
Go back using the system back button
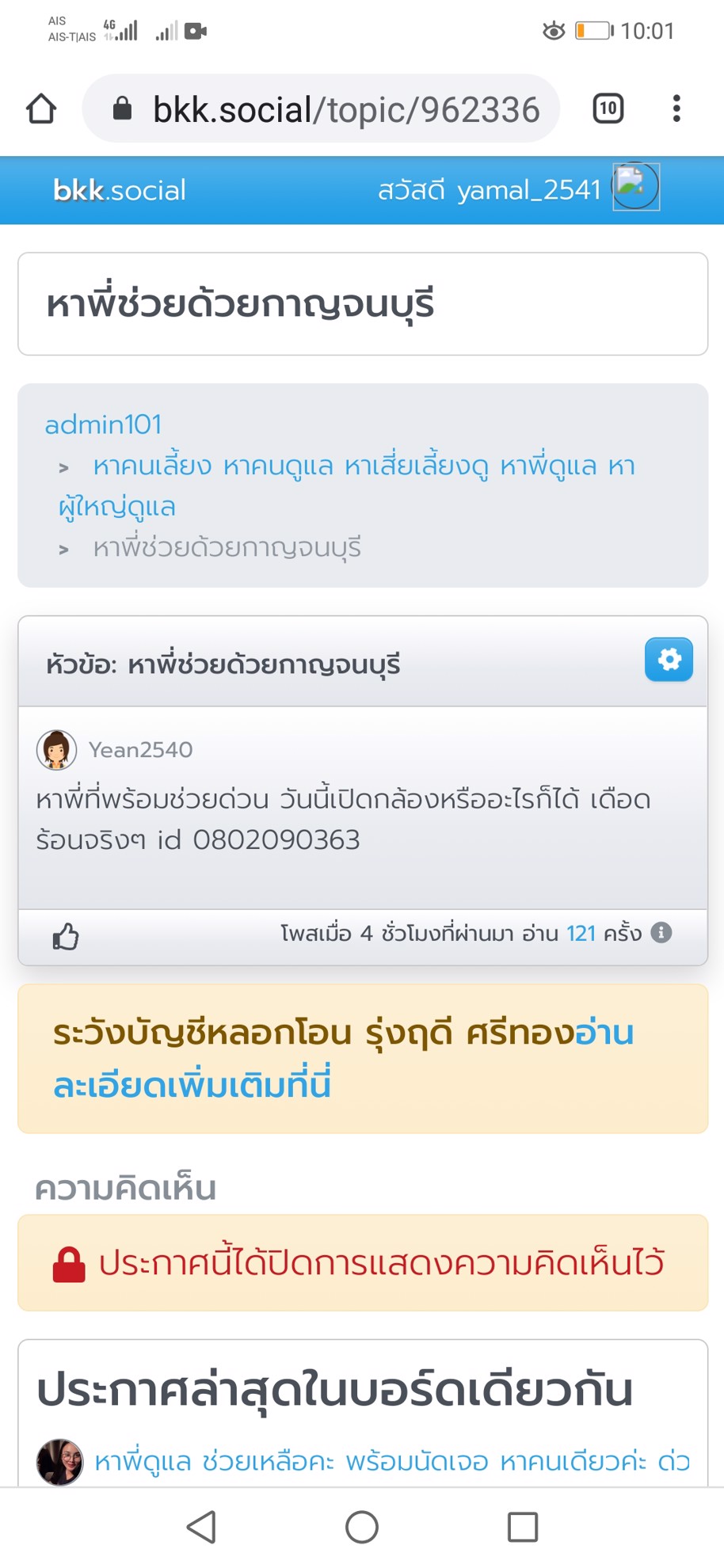202,1526
